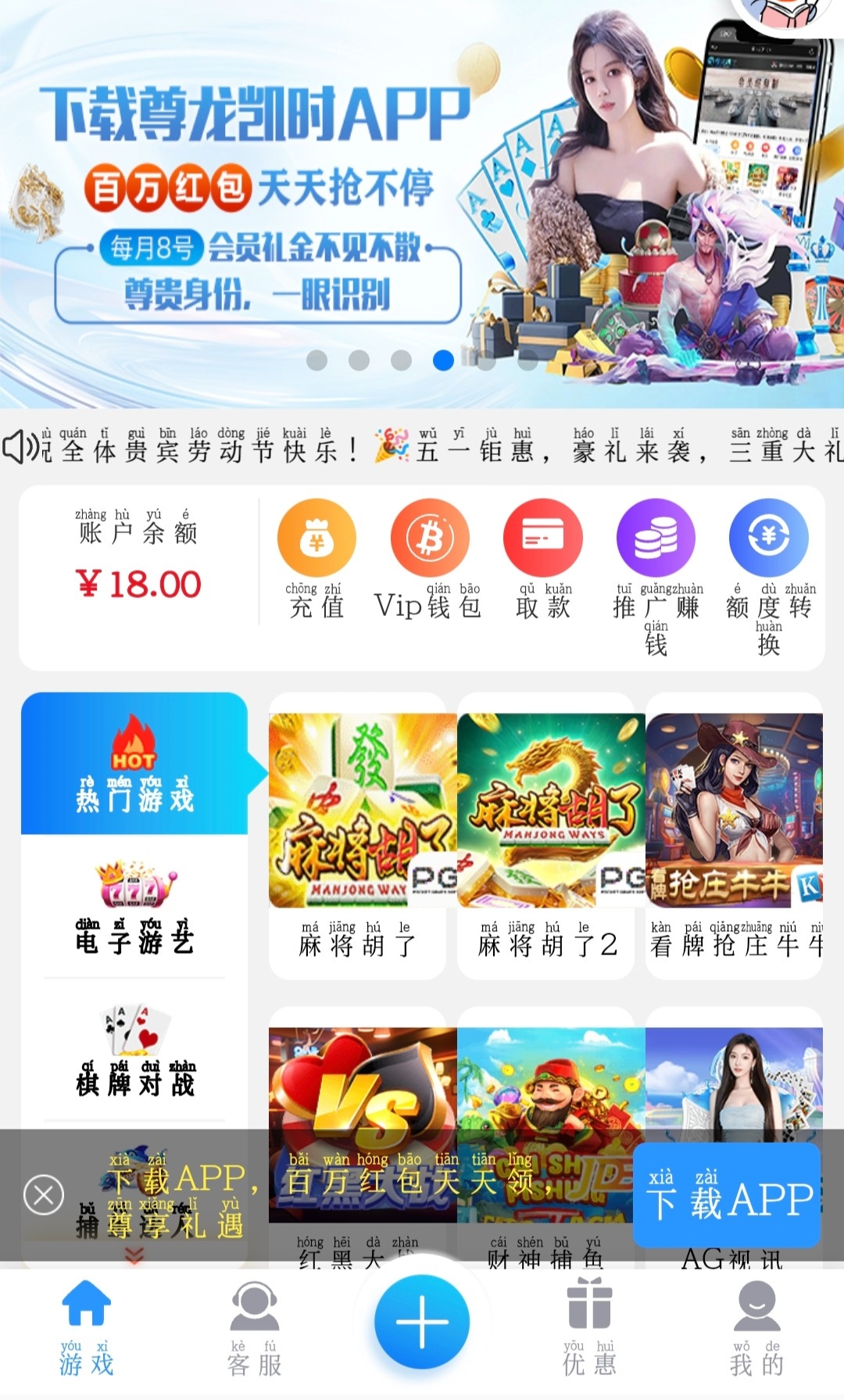Select the fourth carousel indicator dot
Screen dimensions: 844x1400
tap(444, 360)
